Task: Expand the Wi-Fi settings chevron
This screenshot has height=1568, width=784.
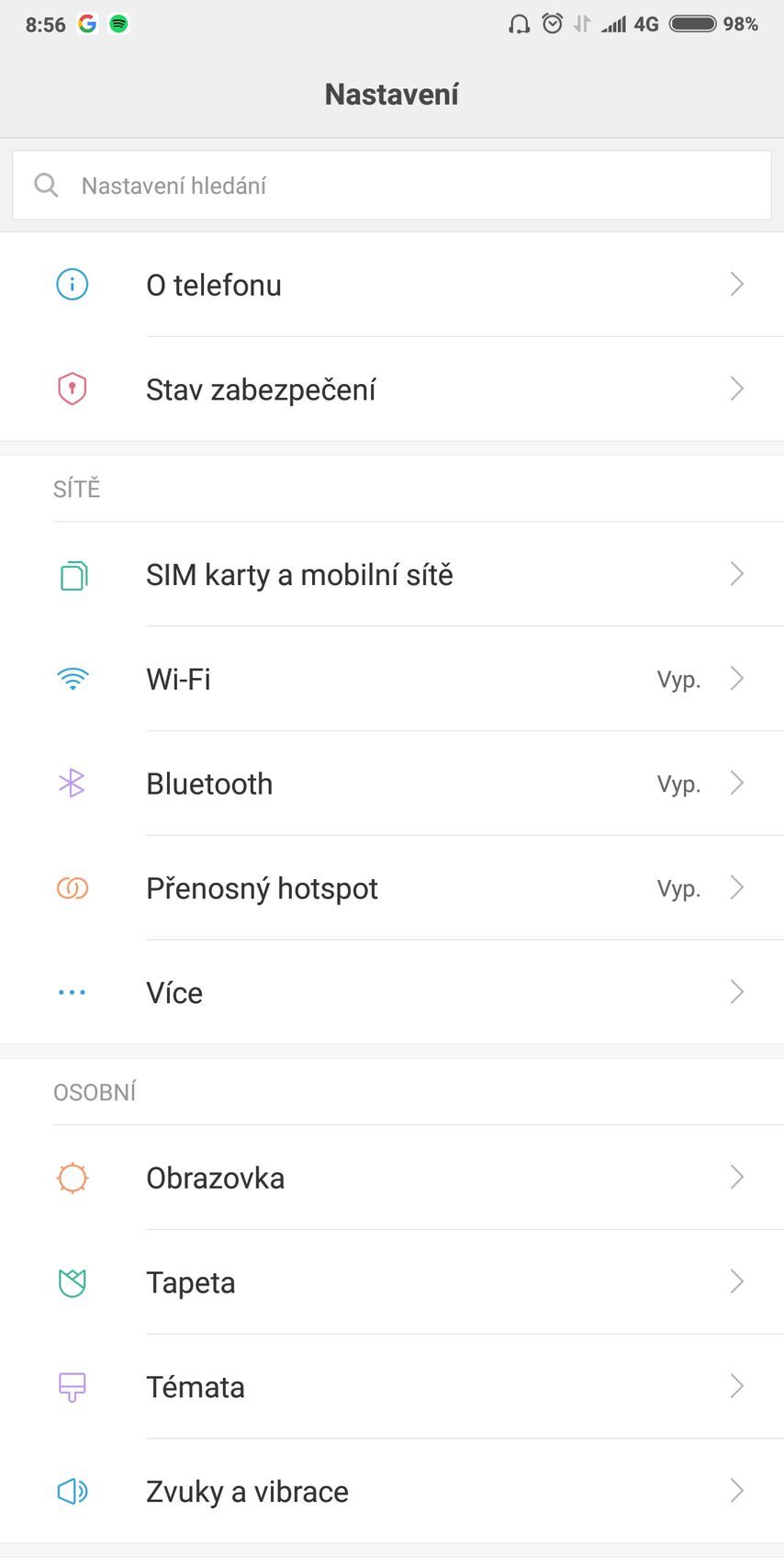Action: coord(737,679)
